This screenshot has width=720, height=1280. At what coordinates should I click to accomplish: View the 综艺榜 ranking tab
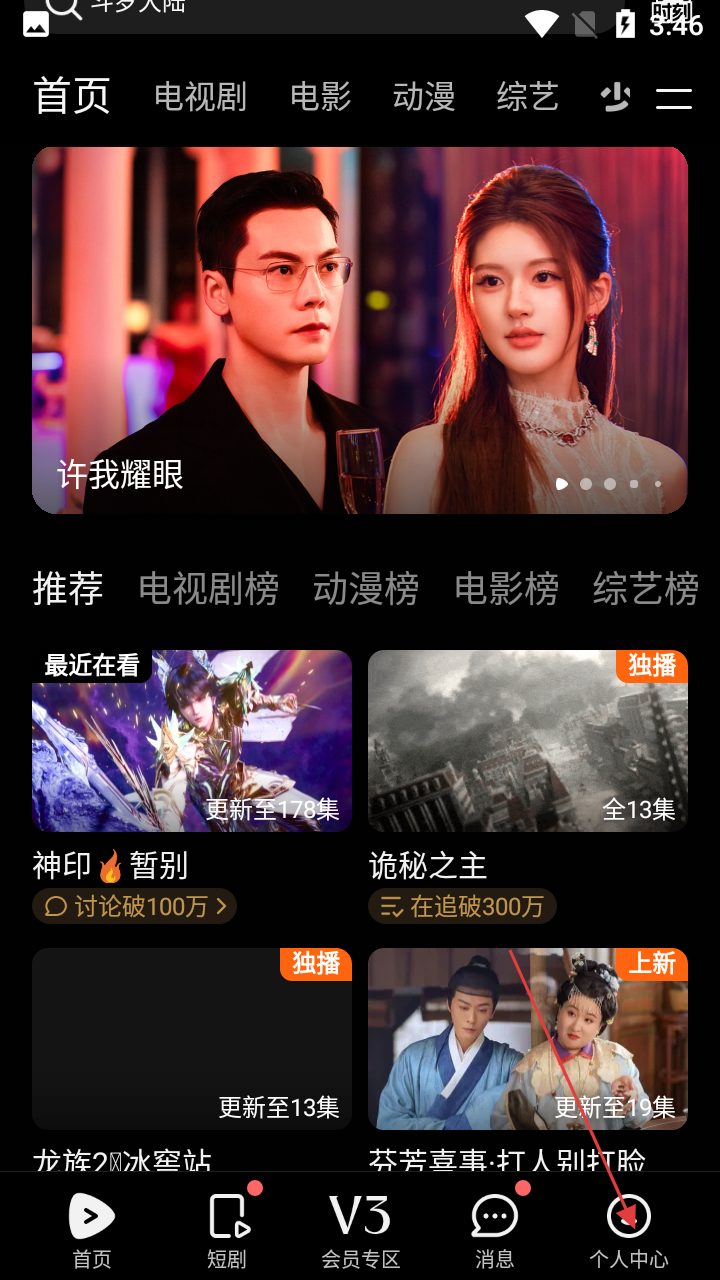(645, 589)
